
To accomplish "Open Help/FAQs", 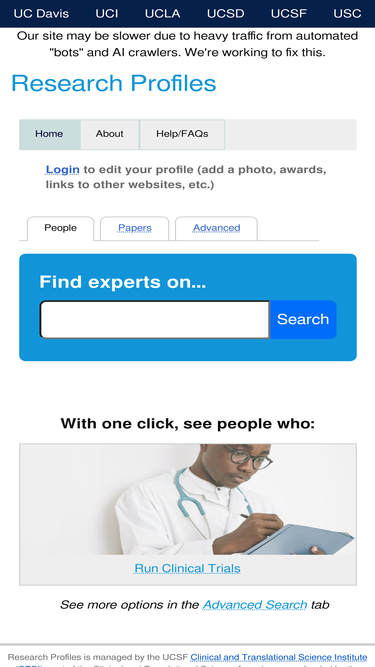I will pos(182,134).
